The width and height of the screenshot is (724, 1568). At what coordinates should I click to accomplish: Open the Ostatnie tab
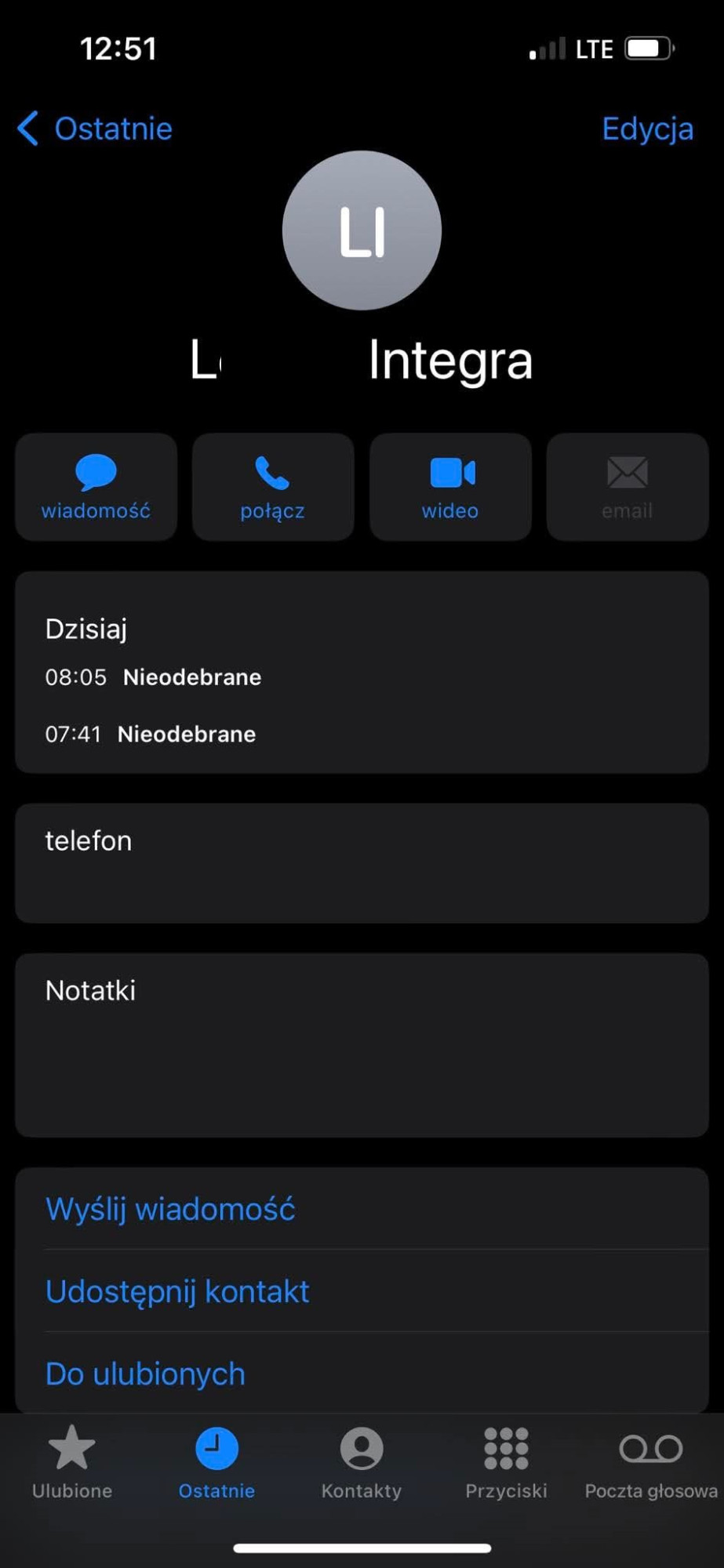click(x=216, y=1462)
